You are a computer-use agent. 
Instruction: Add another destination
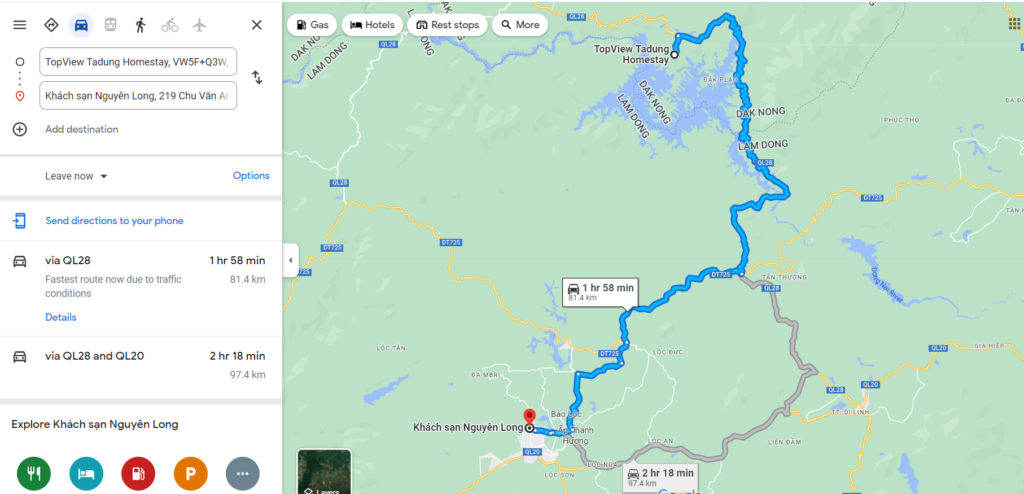point(80,129)
